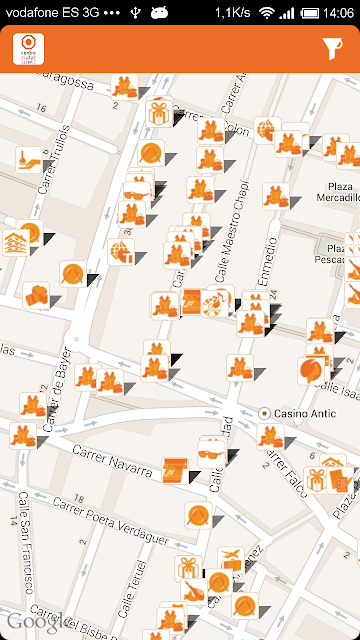The image size is (360, 640).
Task: Select the shop awning marker on Carrer Navarra
Action: click(175, 471)
